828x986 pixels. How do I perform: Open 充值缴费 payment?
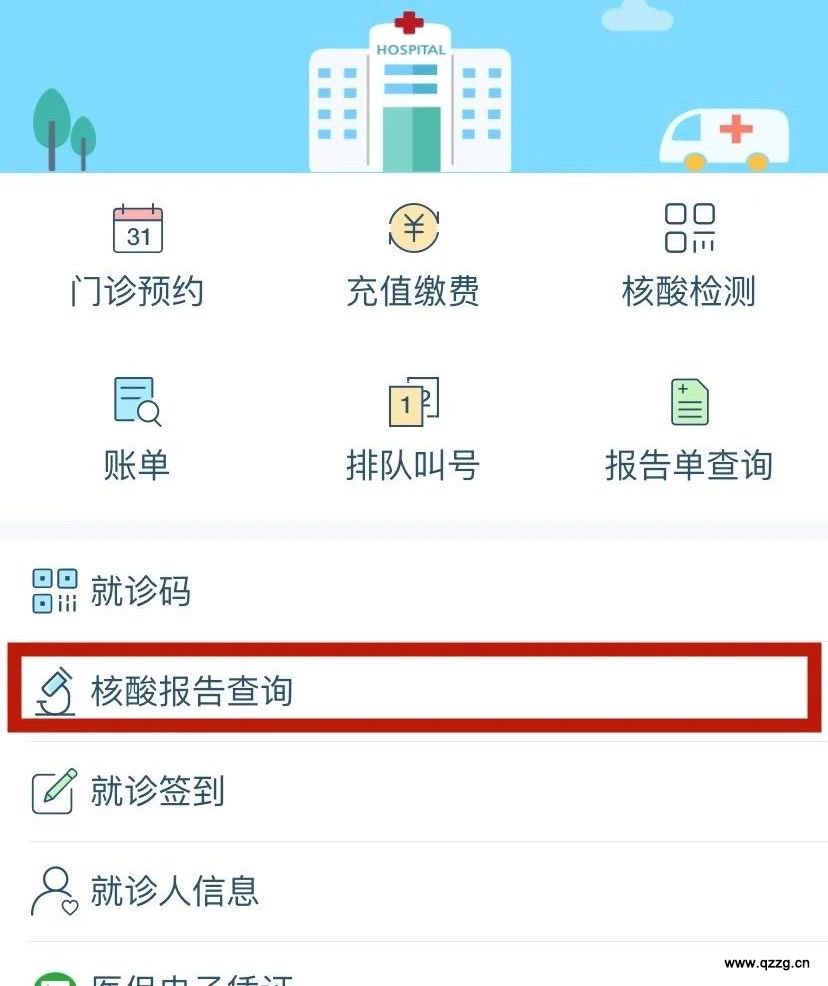413,254
